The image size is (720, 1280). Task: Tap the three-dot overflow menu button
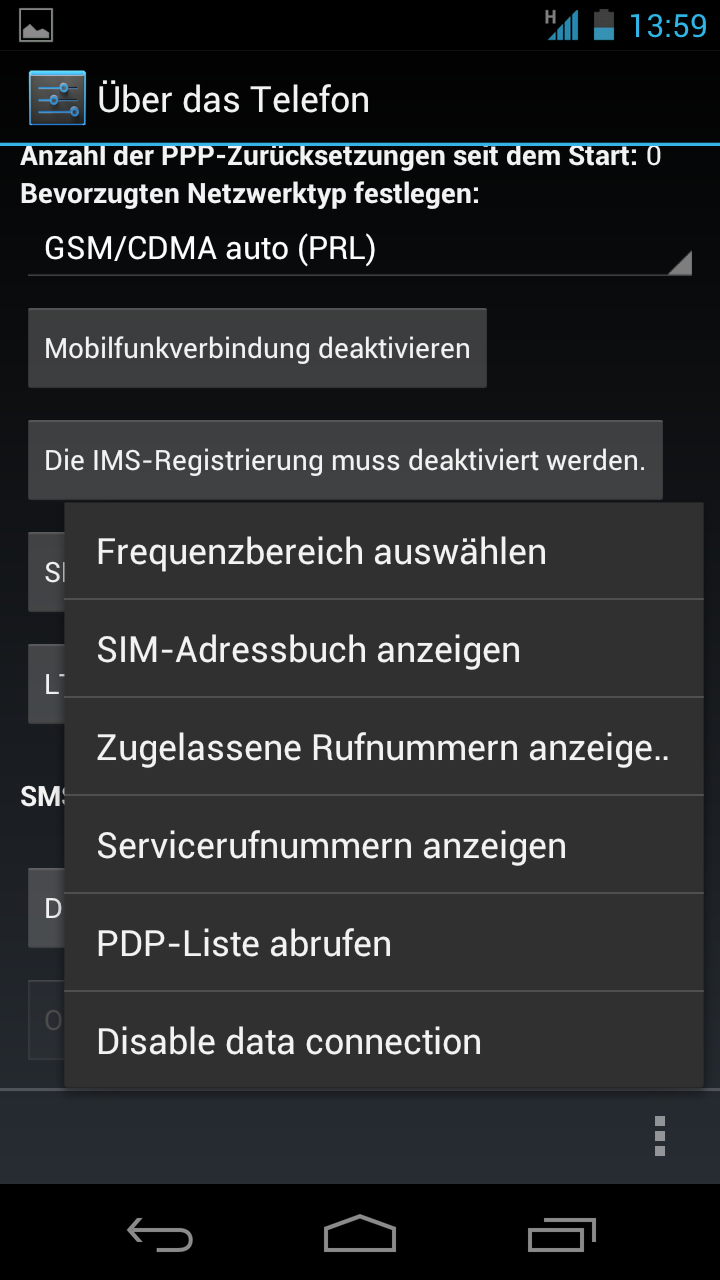point(659,1137)
